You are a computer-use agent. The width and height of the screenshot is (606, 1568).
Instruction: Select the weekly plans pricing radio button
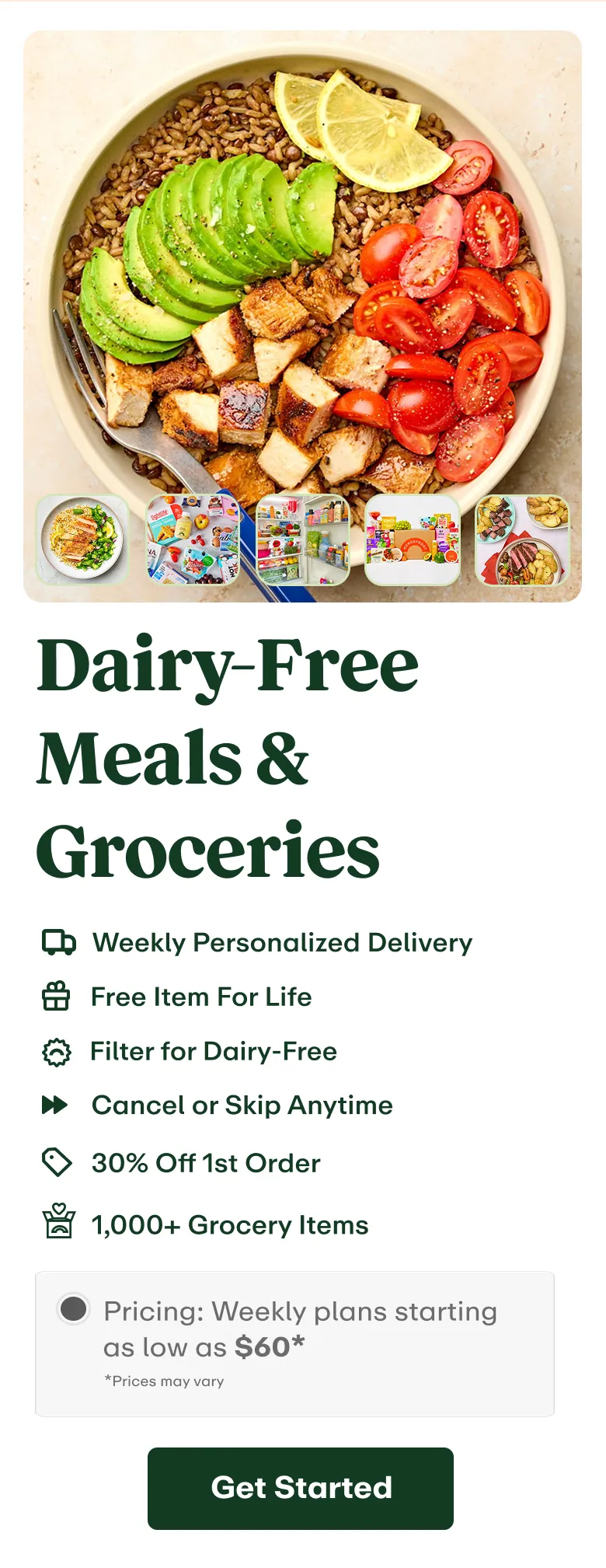[74, 1308]
